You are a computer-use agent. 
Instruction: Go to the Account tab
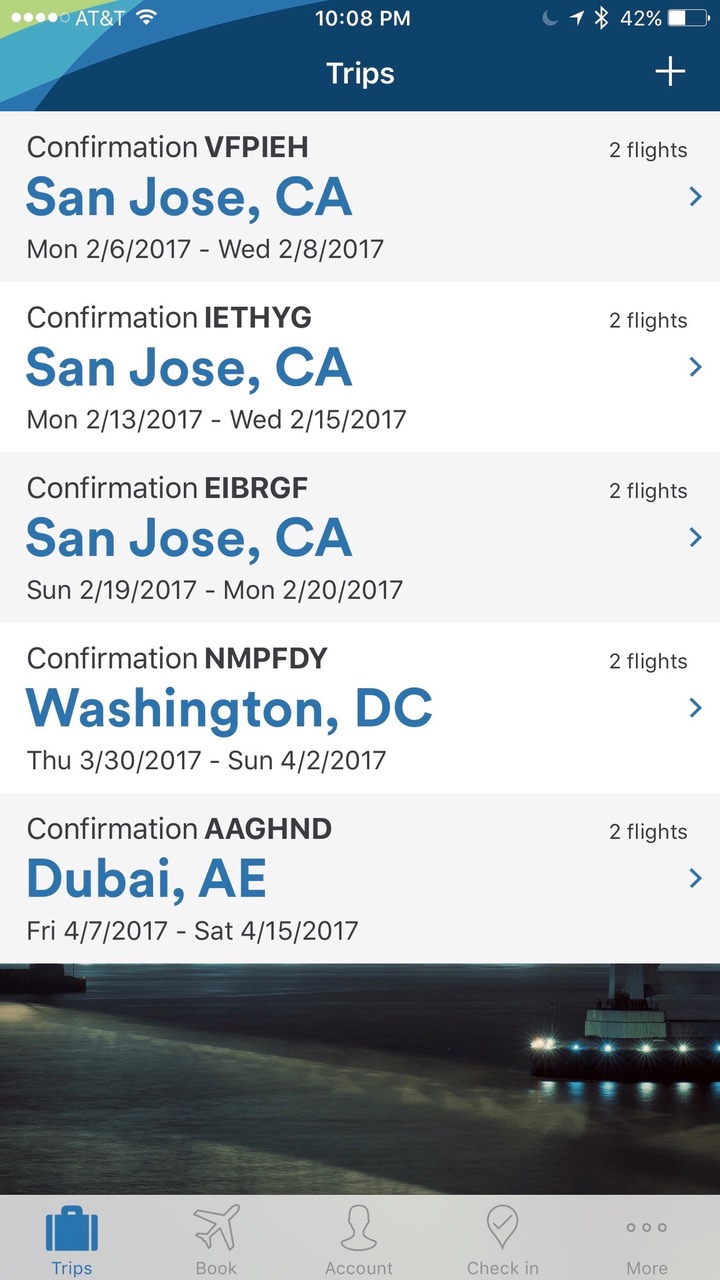pos(359,1240)
